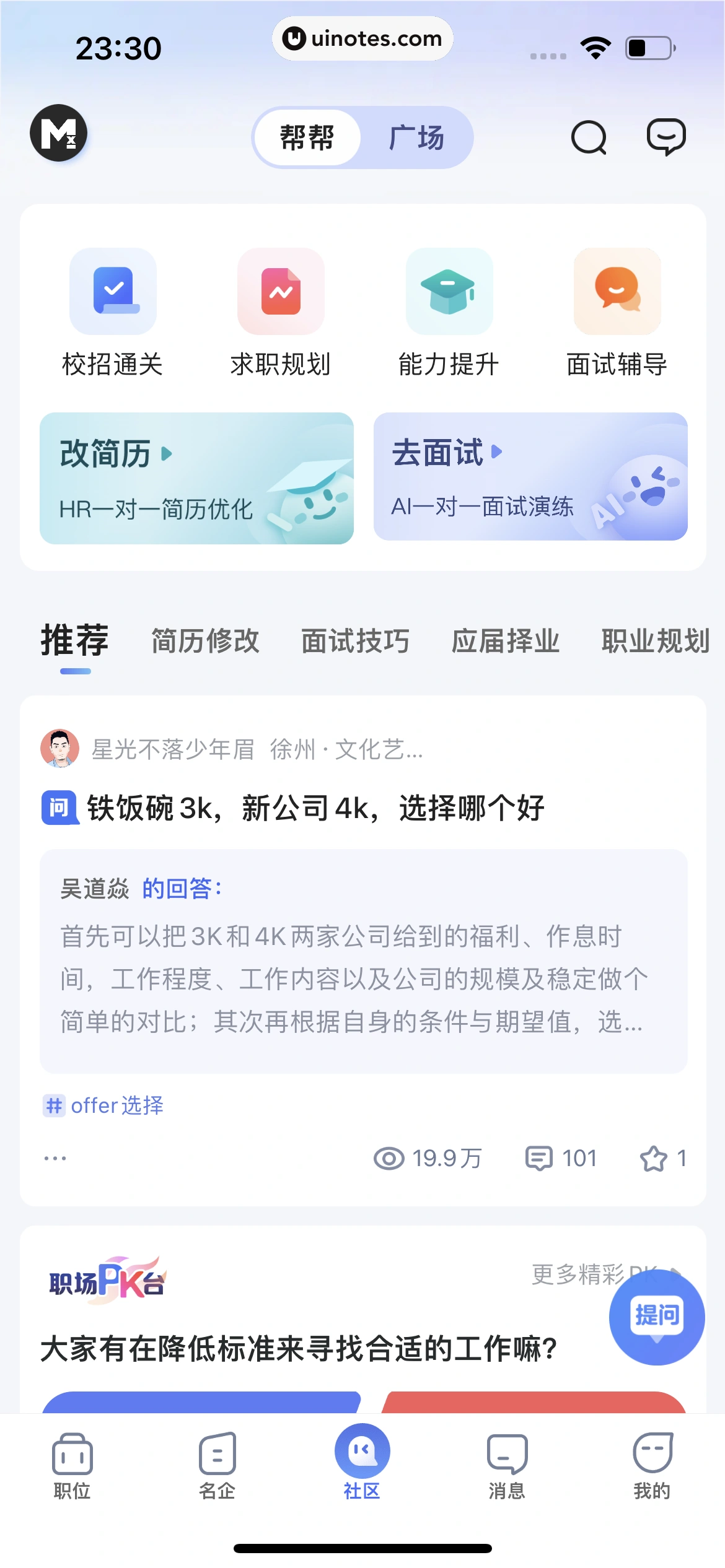Open the 能力提升 graduation cap icon
The image size is (725, 1568).
pos(449,291)
